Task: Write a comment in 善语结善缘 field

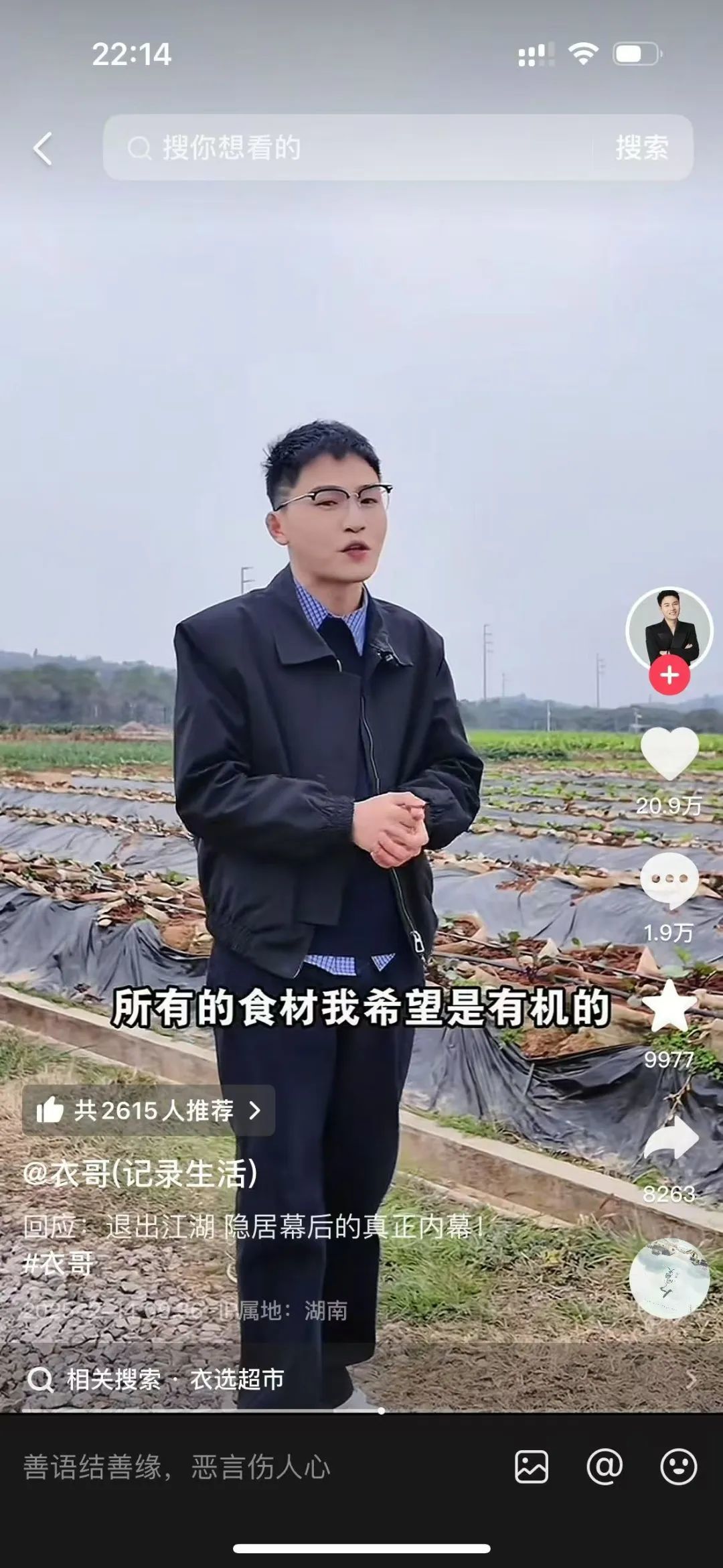Action: [254, 1467]
